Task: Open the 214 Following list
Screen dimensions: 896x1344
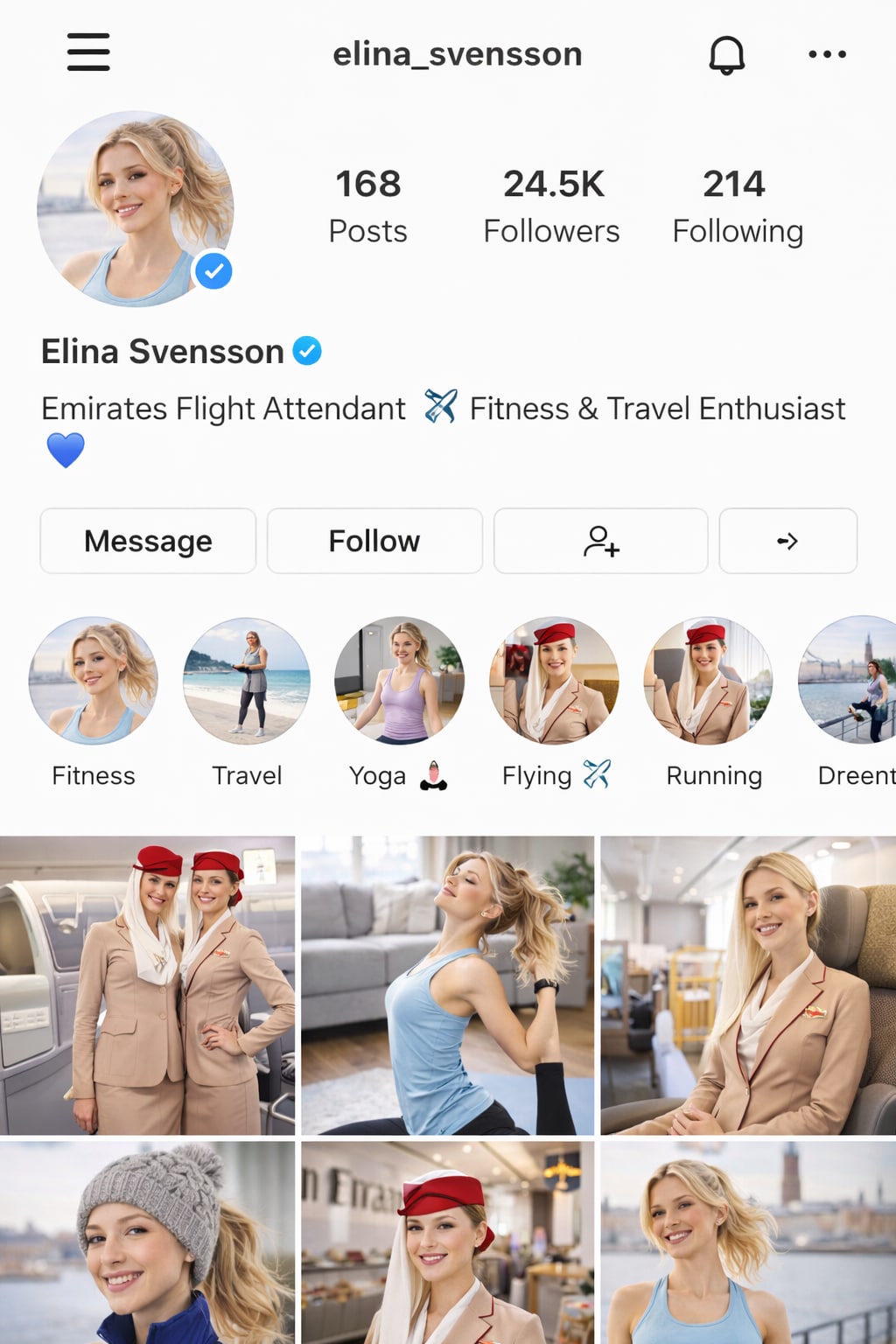Action: coord(737,206)
